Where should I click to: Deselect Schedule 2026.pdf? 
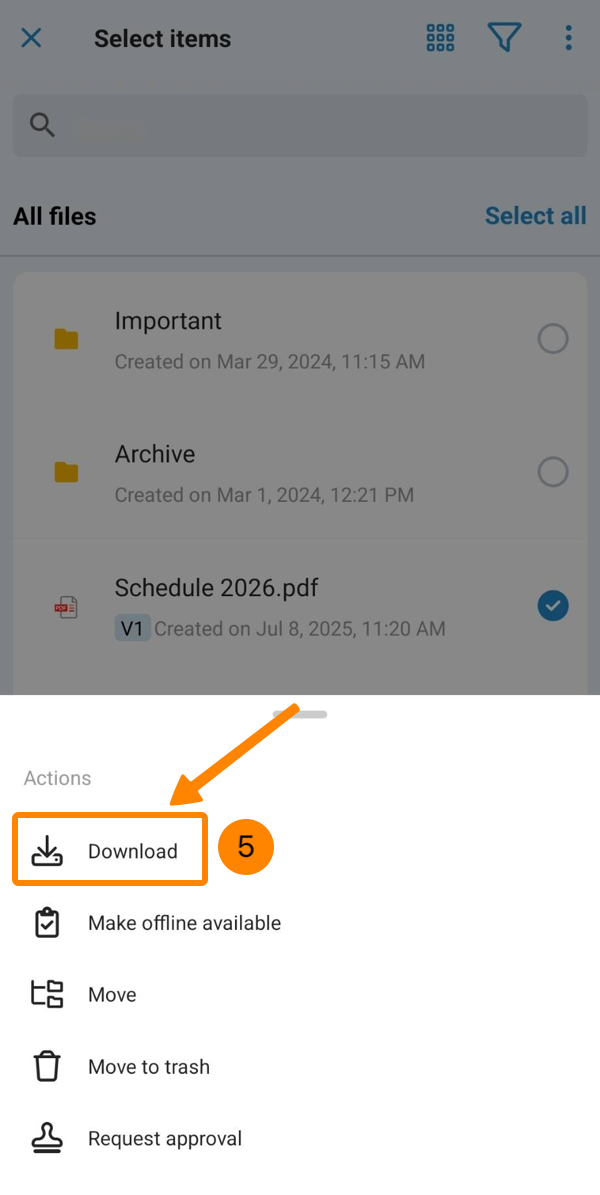[553, 605]
